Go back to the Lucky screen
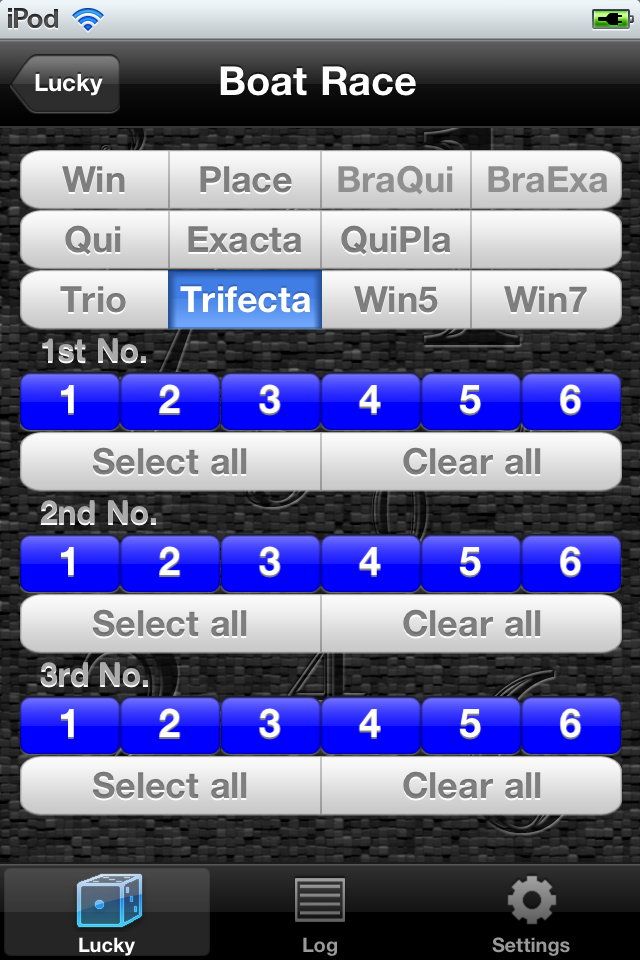640x960 pixels. pos(66,83)
